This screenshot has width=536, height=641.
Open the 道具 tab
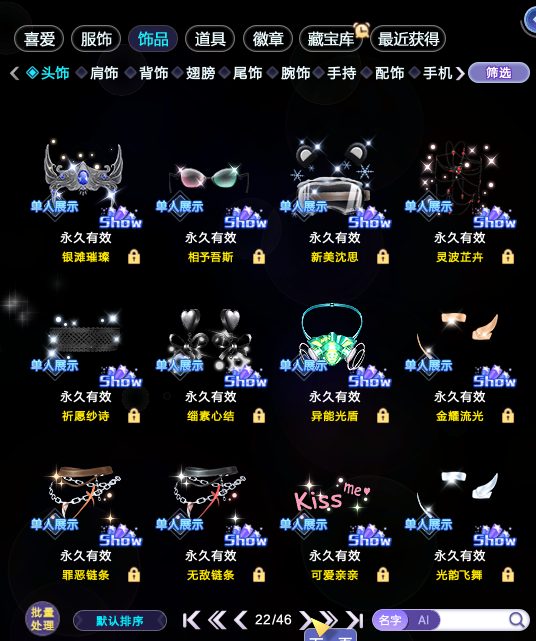pos(210,39)
